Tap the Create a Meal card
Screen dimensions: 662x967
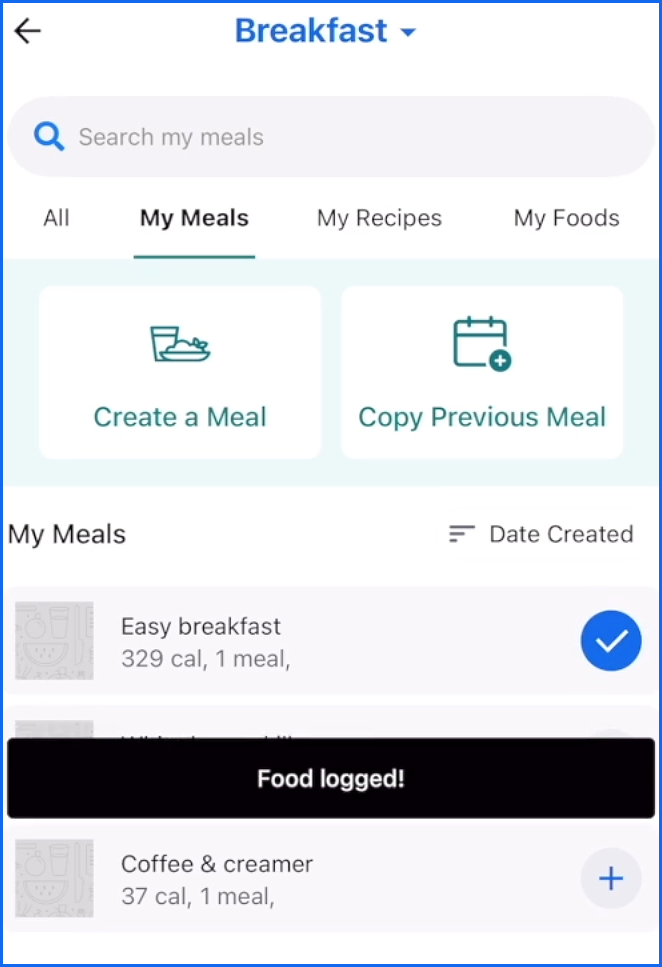coord(180,372)
